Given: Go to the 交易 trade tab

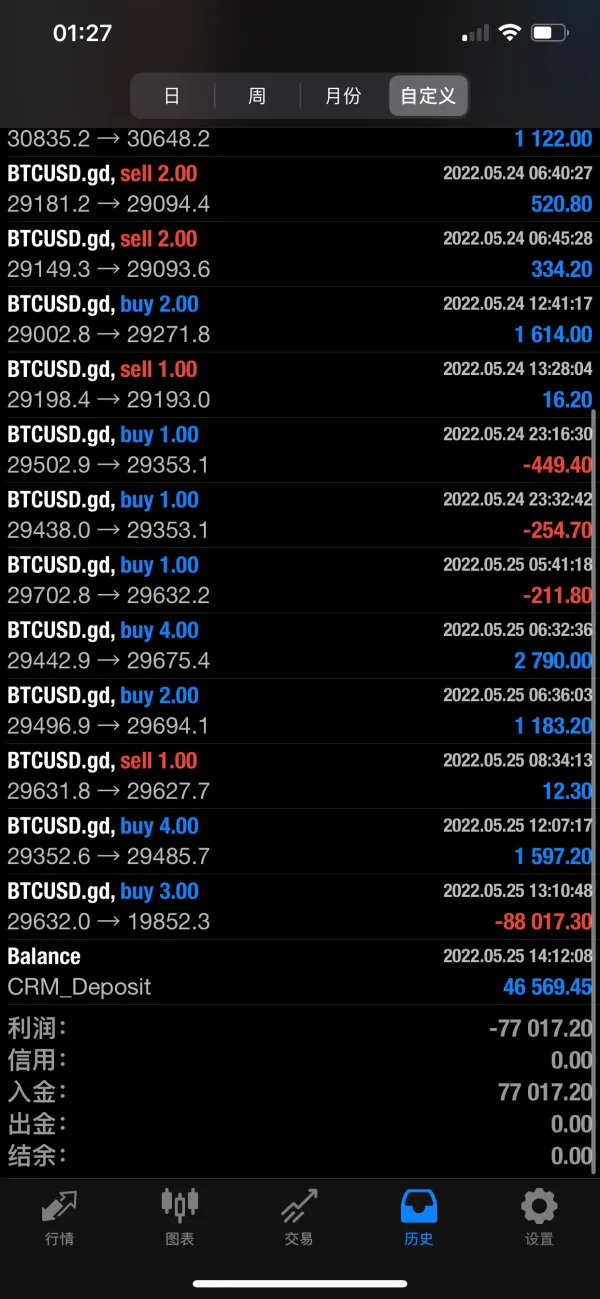Looking at the screenshot, I should pos(299,1217).
